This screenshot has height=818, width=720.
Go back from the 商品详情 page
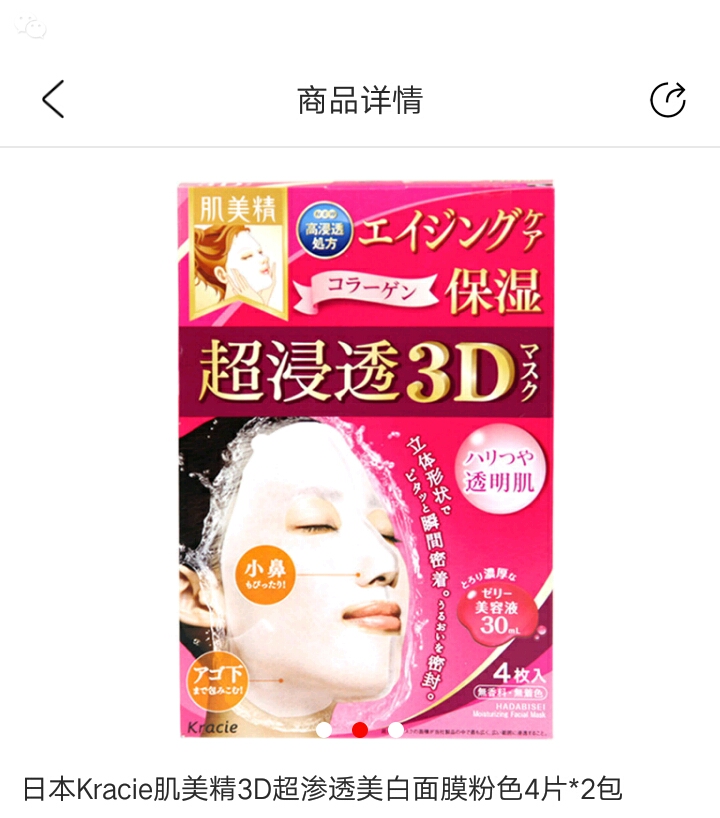coord(53,100)
